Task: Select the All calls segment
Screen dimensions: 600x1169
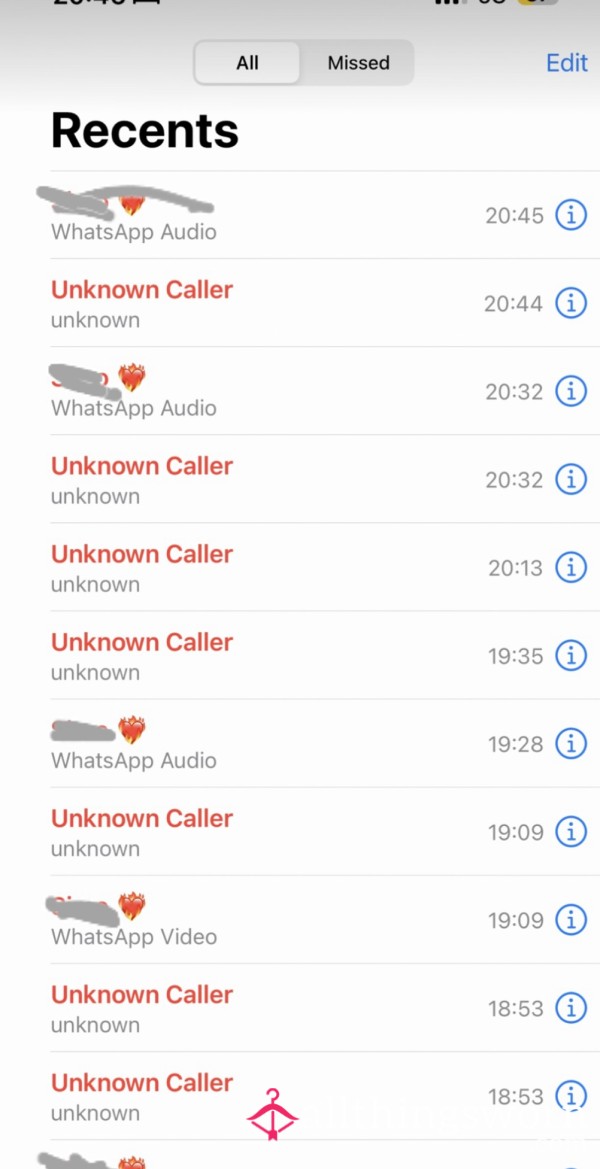Action: 247,63
